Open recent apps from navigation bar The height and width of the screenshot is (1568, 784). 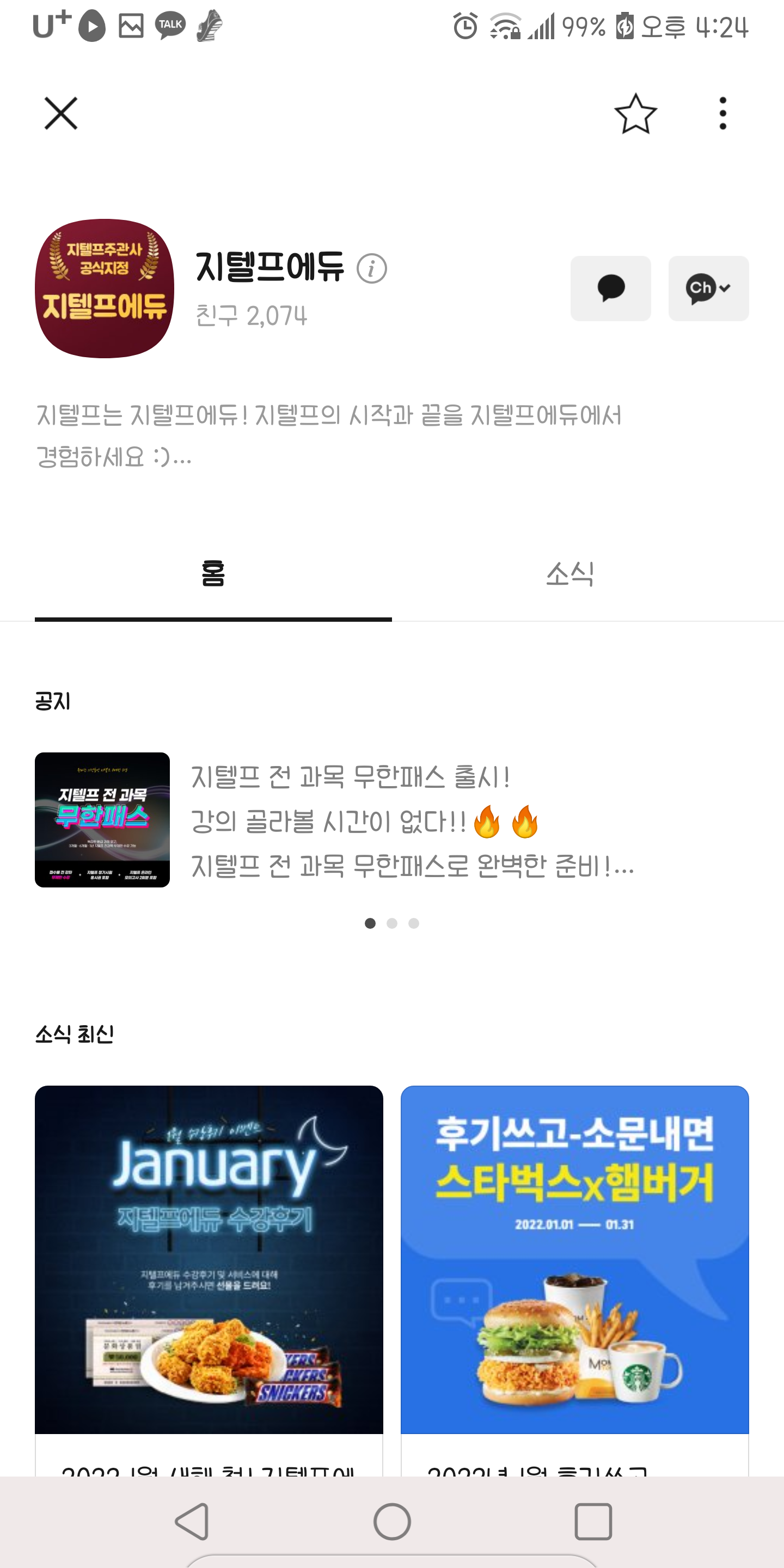tap(592, 1521)
